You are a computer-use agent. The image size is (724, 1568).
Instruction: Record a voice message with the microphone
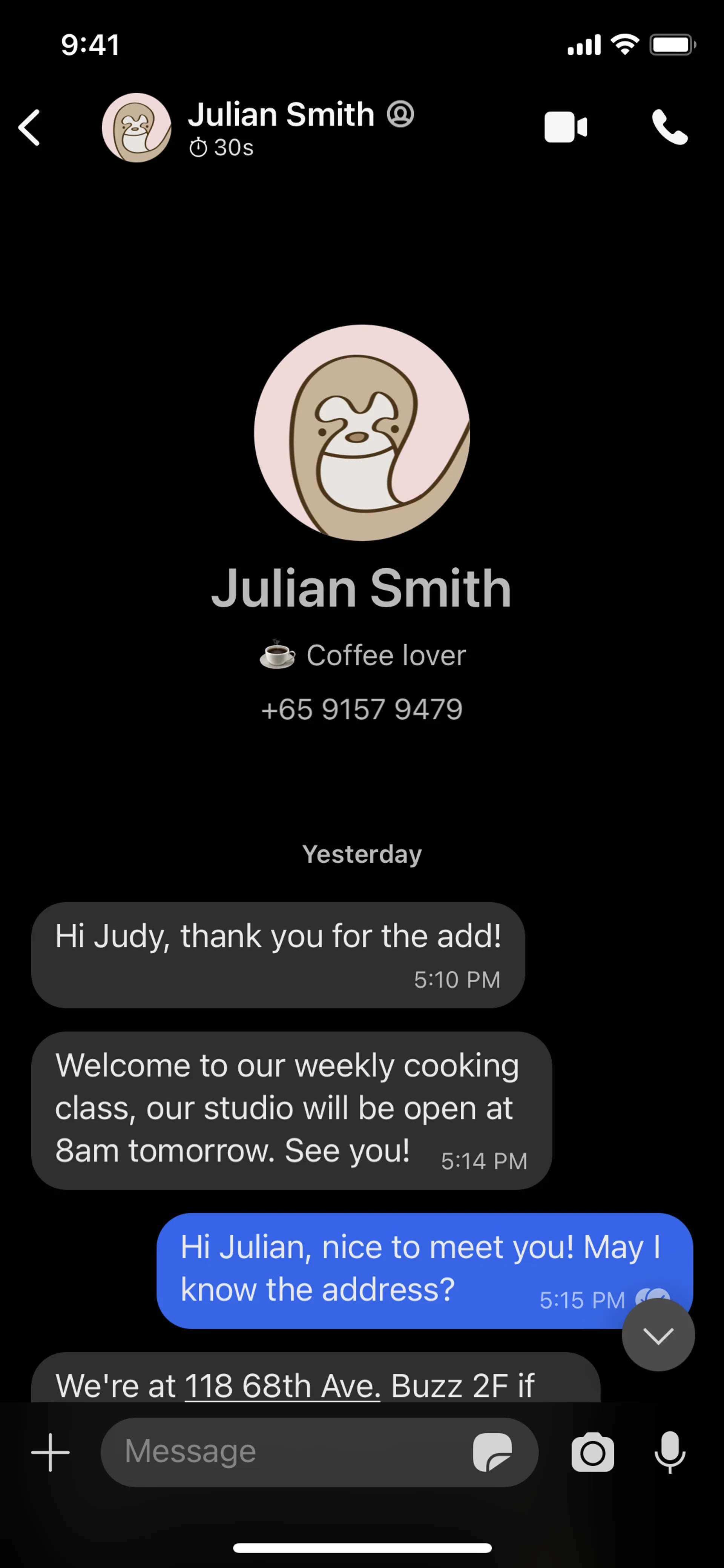click(x=670, y=1452)
